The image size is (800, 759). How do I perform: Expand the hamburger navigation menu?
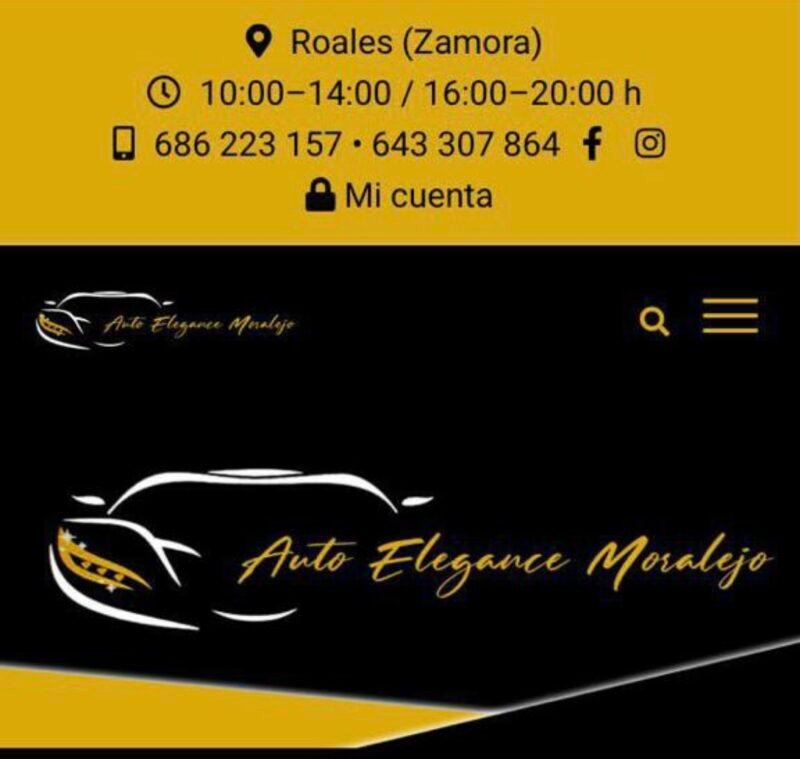pos(730,316)
